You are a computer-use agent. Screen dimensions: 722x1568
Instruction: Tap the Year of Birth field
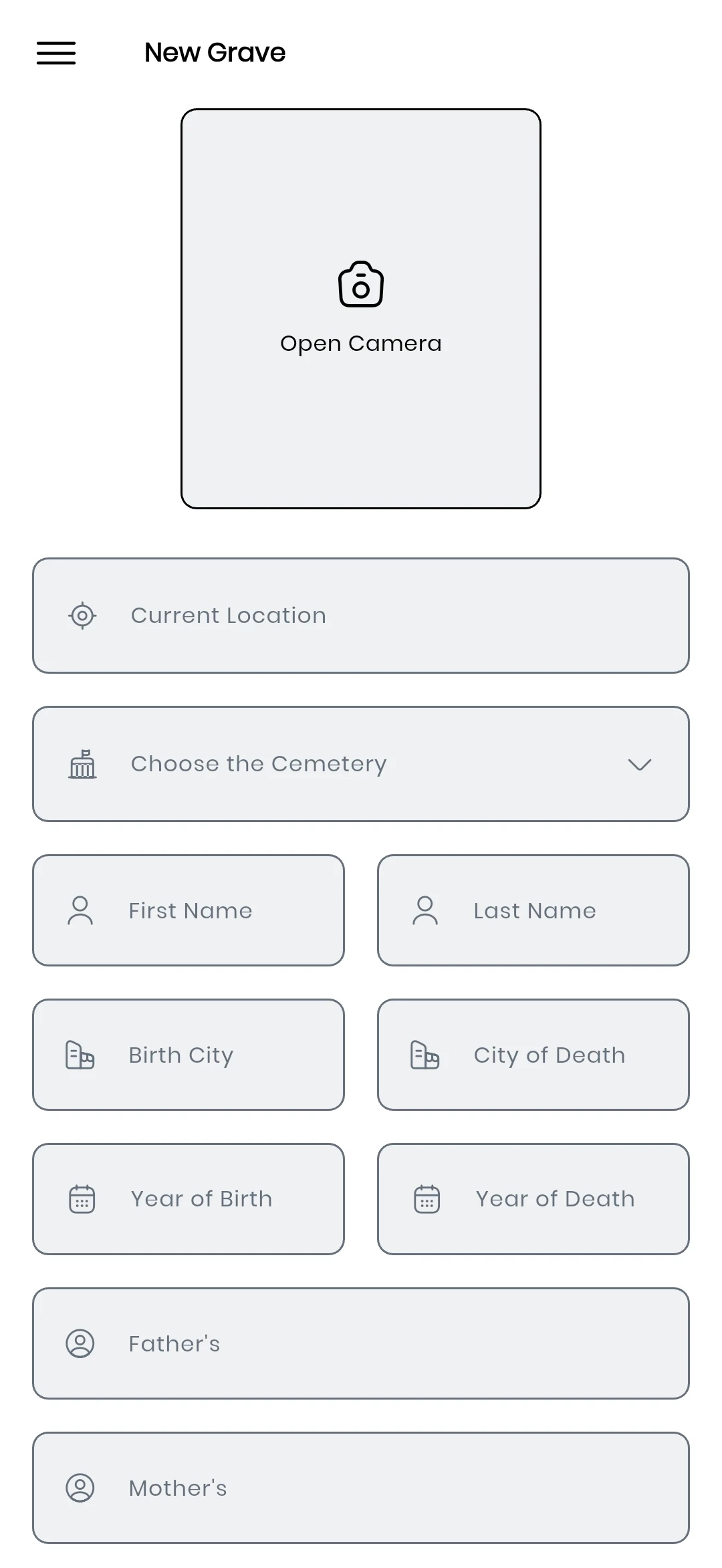(189, 1199)
